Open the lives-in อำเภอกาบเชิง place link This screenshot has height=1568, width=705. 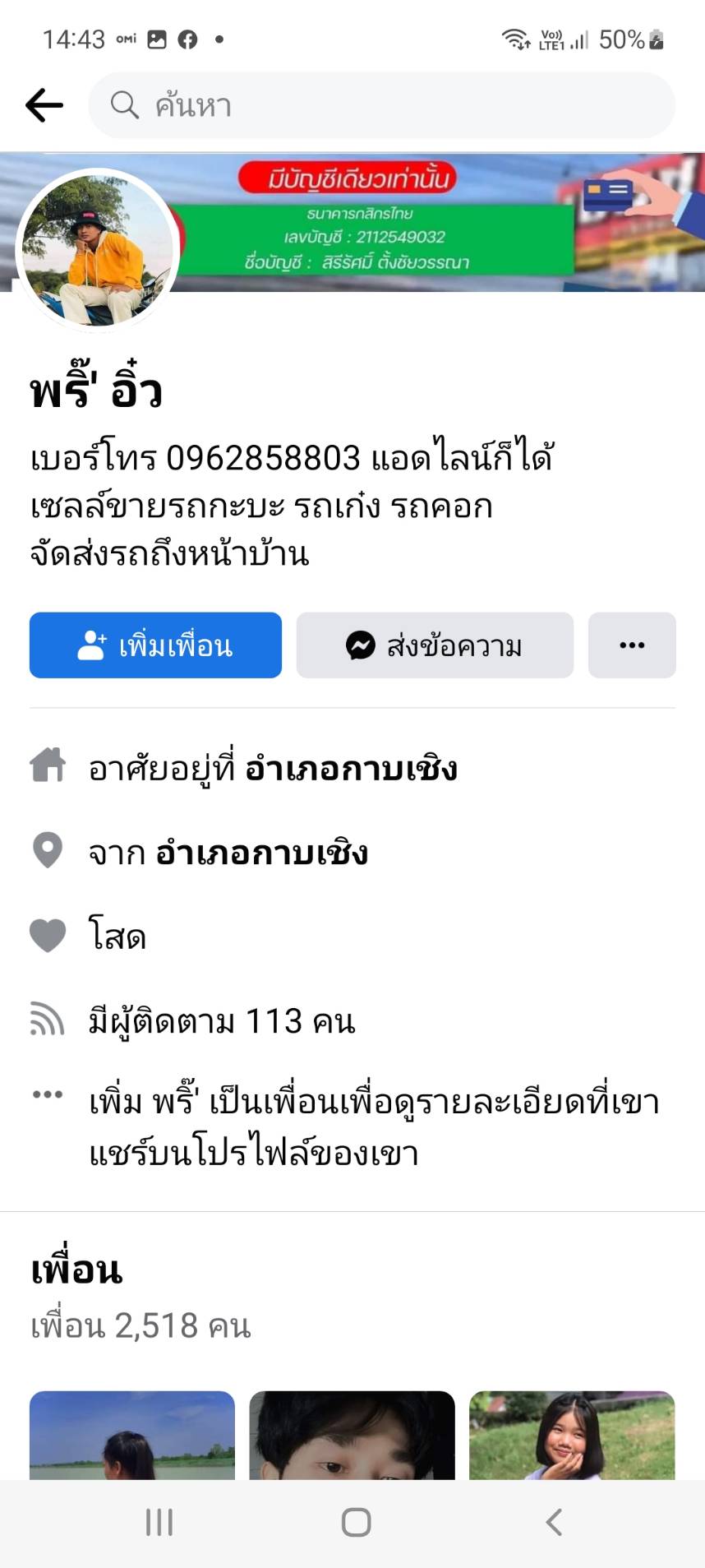pos(351,769)
